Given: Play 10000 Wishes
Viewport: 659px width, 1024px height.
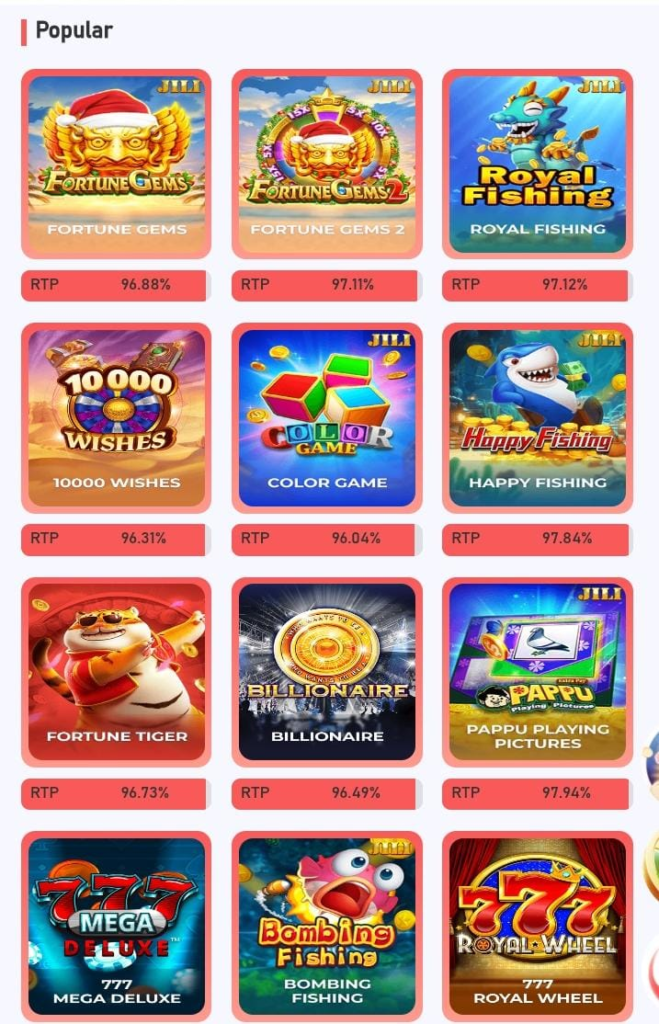Looking at the screenshot, I should (116, 418).
